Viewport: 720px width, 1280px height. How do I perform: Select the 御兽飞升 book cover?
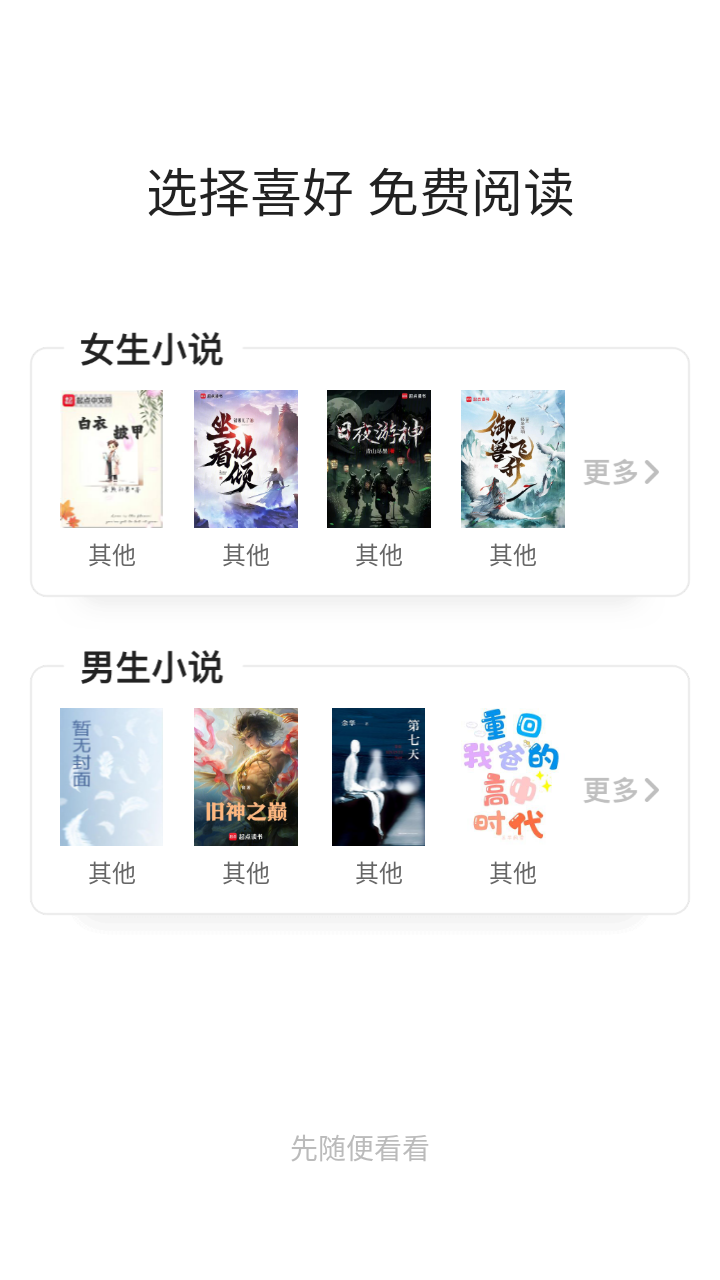pos(513,457)
